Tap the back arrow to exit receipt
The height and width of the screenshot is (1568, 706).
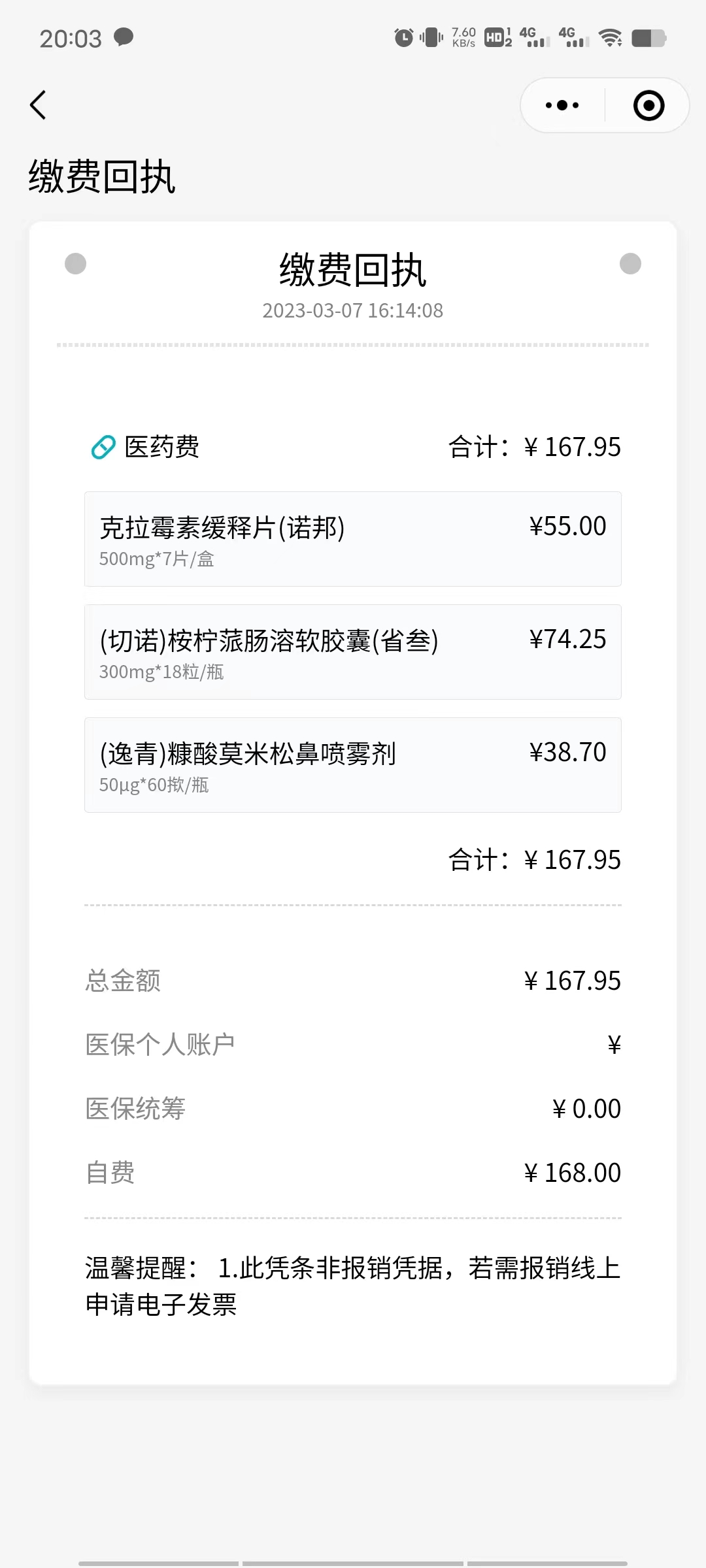pos(39,105)
